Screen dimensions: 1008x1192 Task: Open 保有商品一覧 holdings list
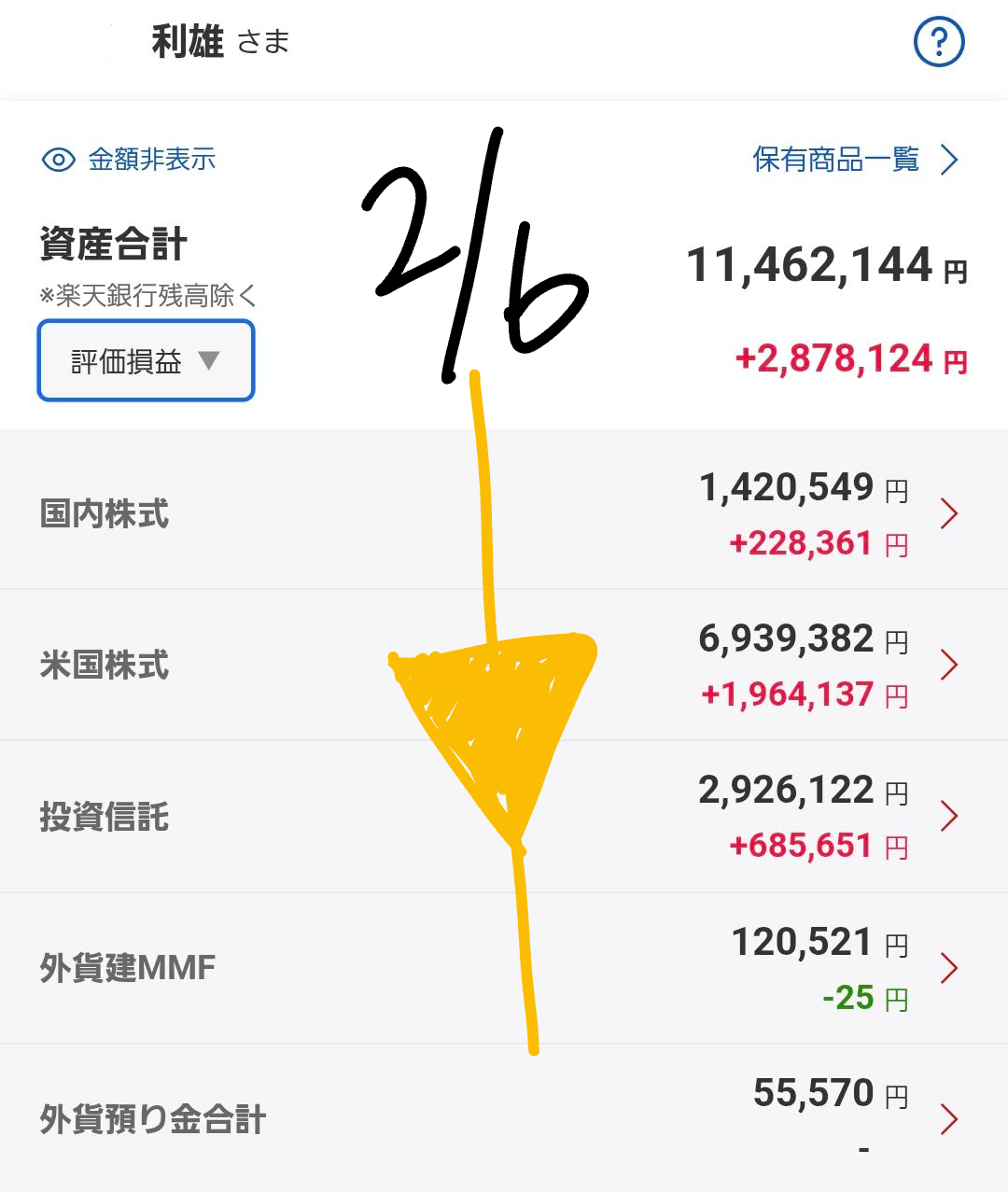click(854, 160)
